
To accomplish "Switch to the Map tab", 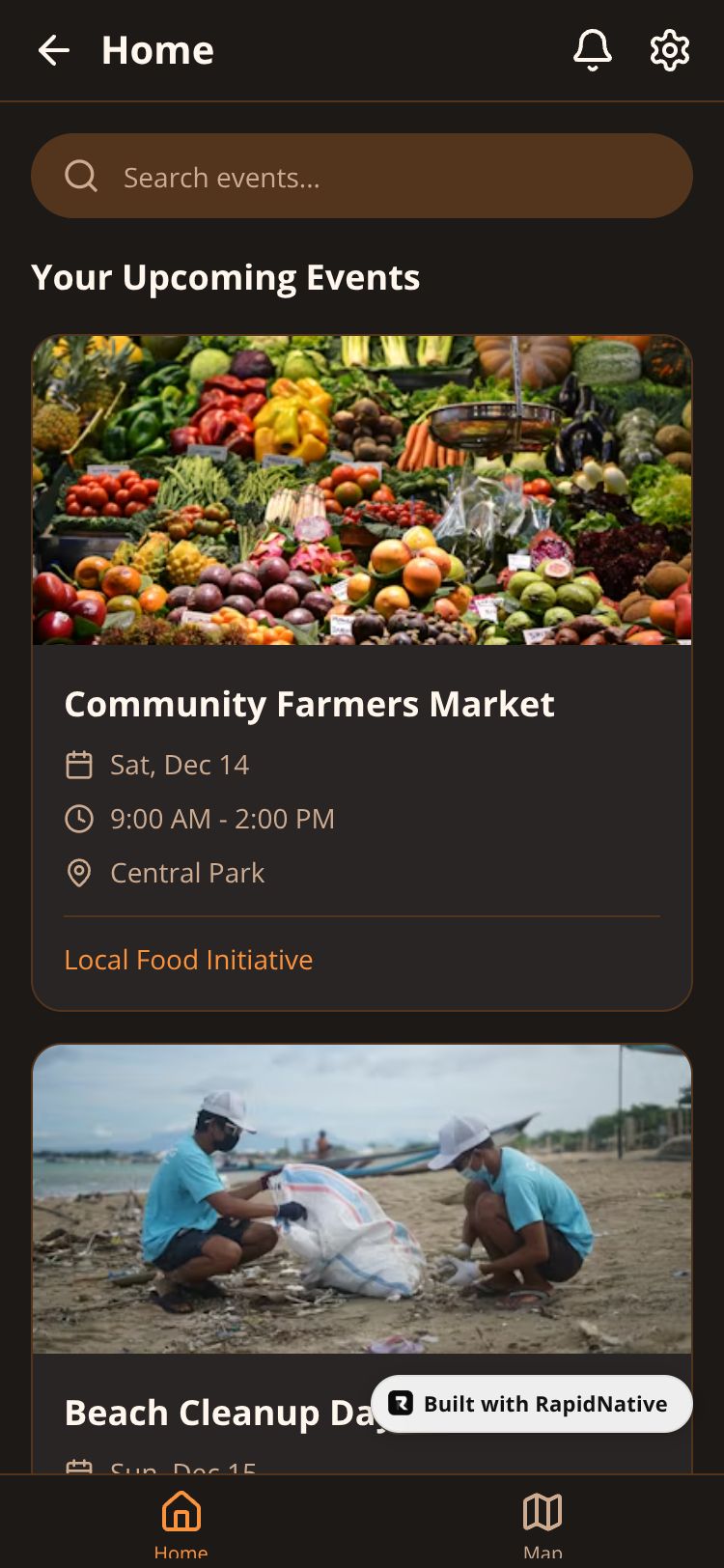I will point(543,1521).
